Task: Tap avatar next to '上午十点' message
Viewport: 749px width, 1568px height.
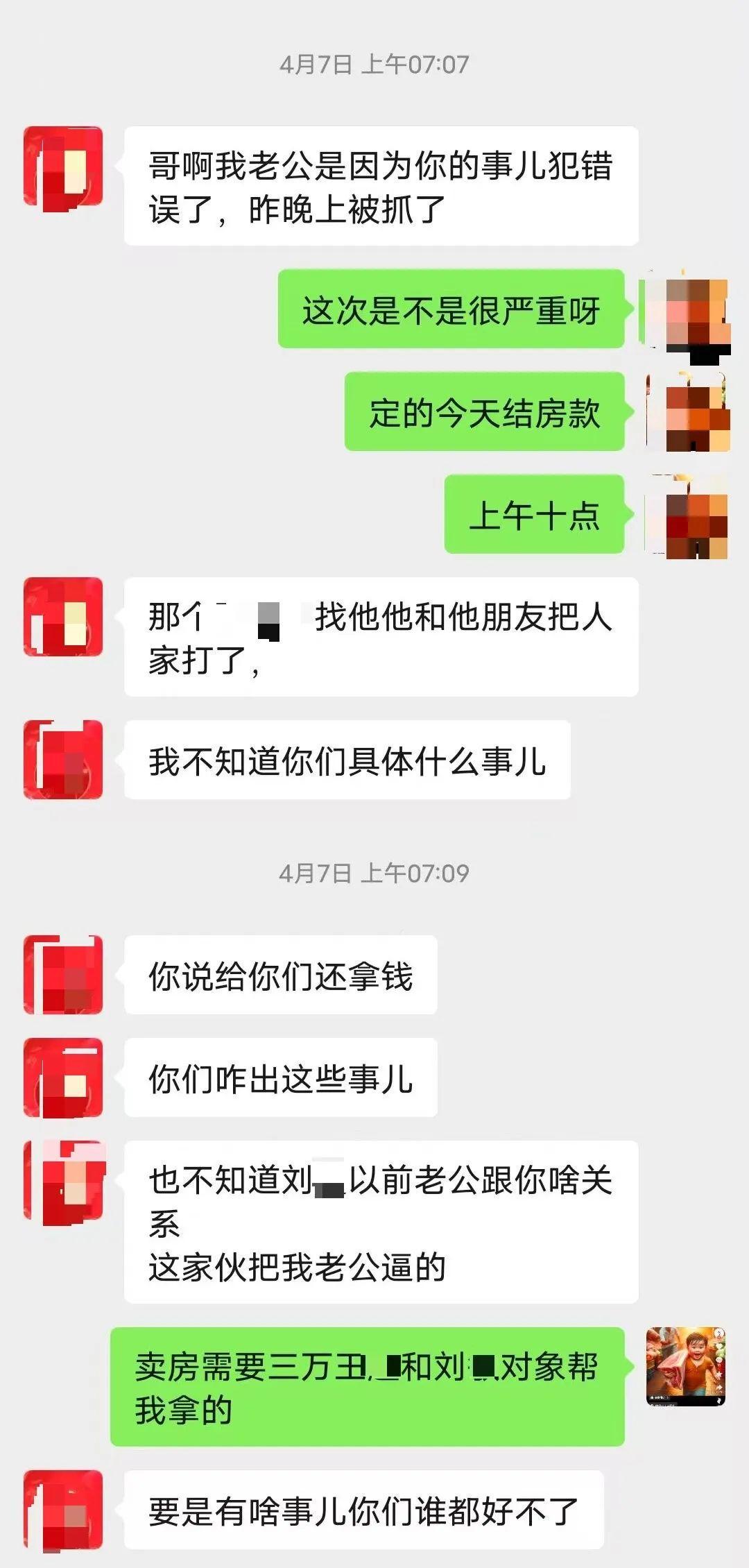Action: (686, 516)
